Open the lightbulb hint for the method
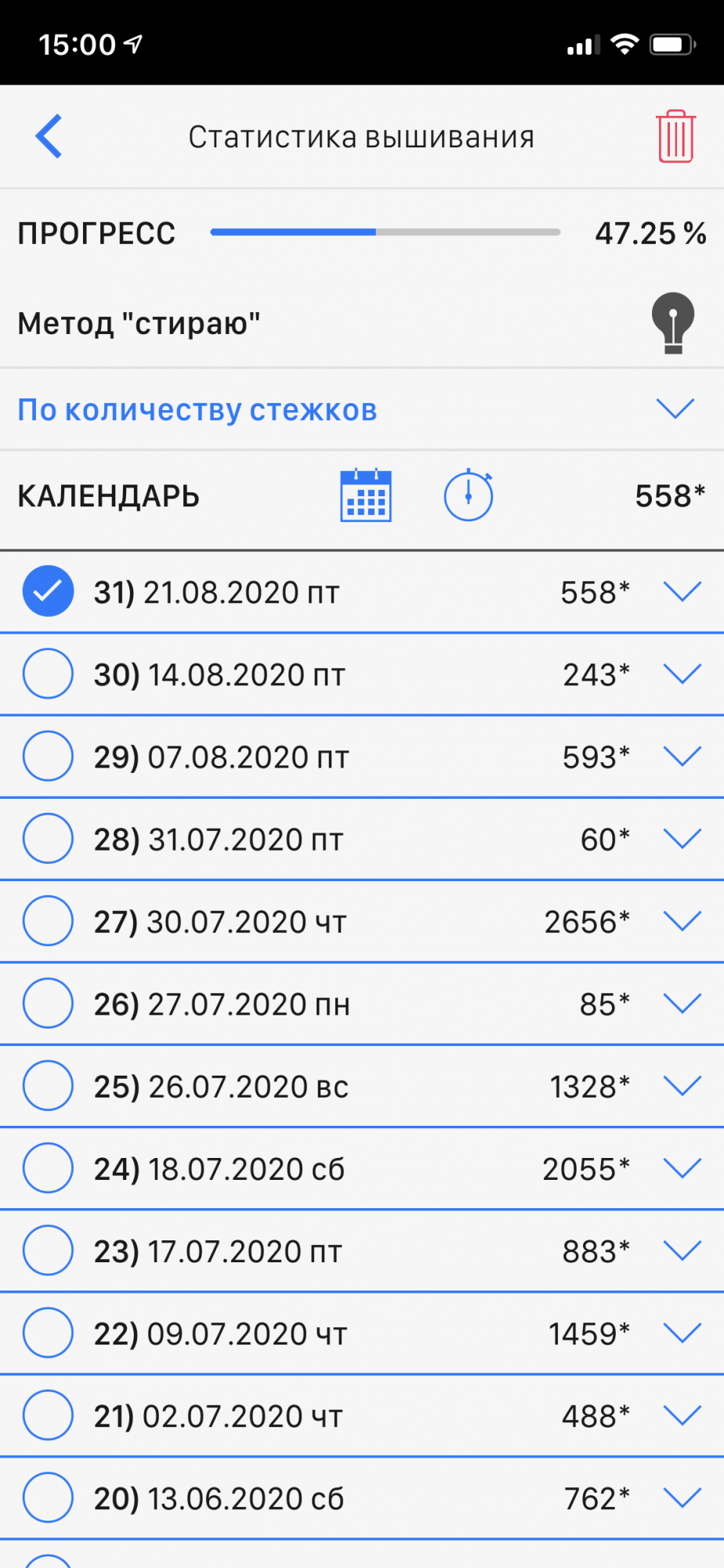724x1568 pixels. pyautogui.click(x=672, y=322)
